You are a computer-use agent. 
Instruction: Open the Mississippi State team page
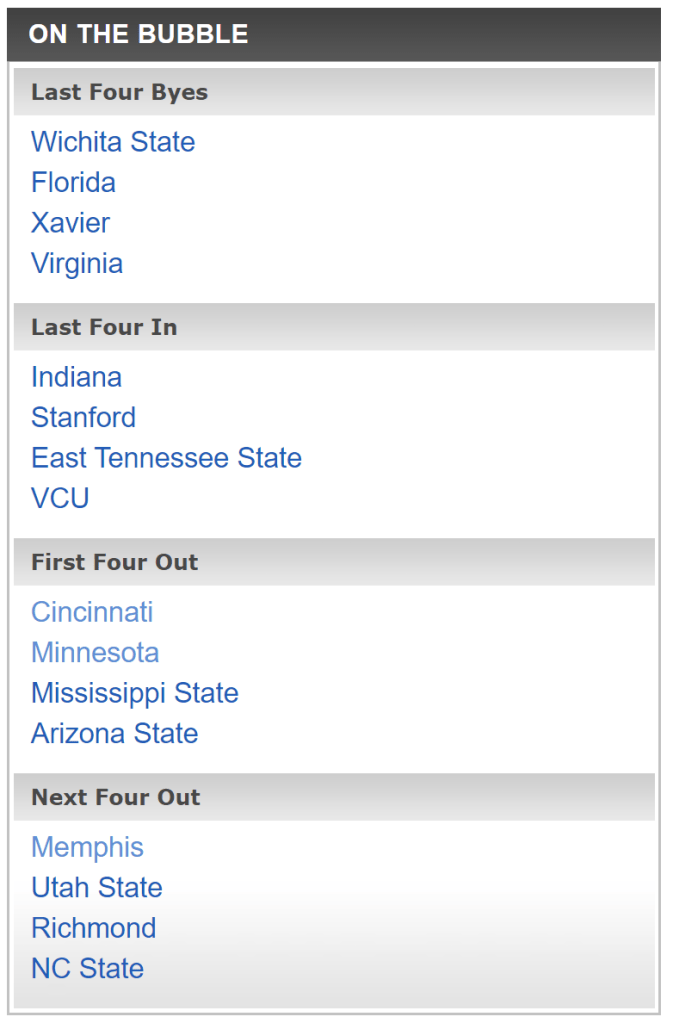tap(135, 693)
